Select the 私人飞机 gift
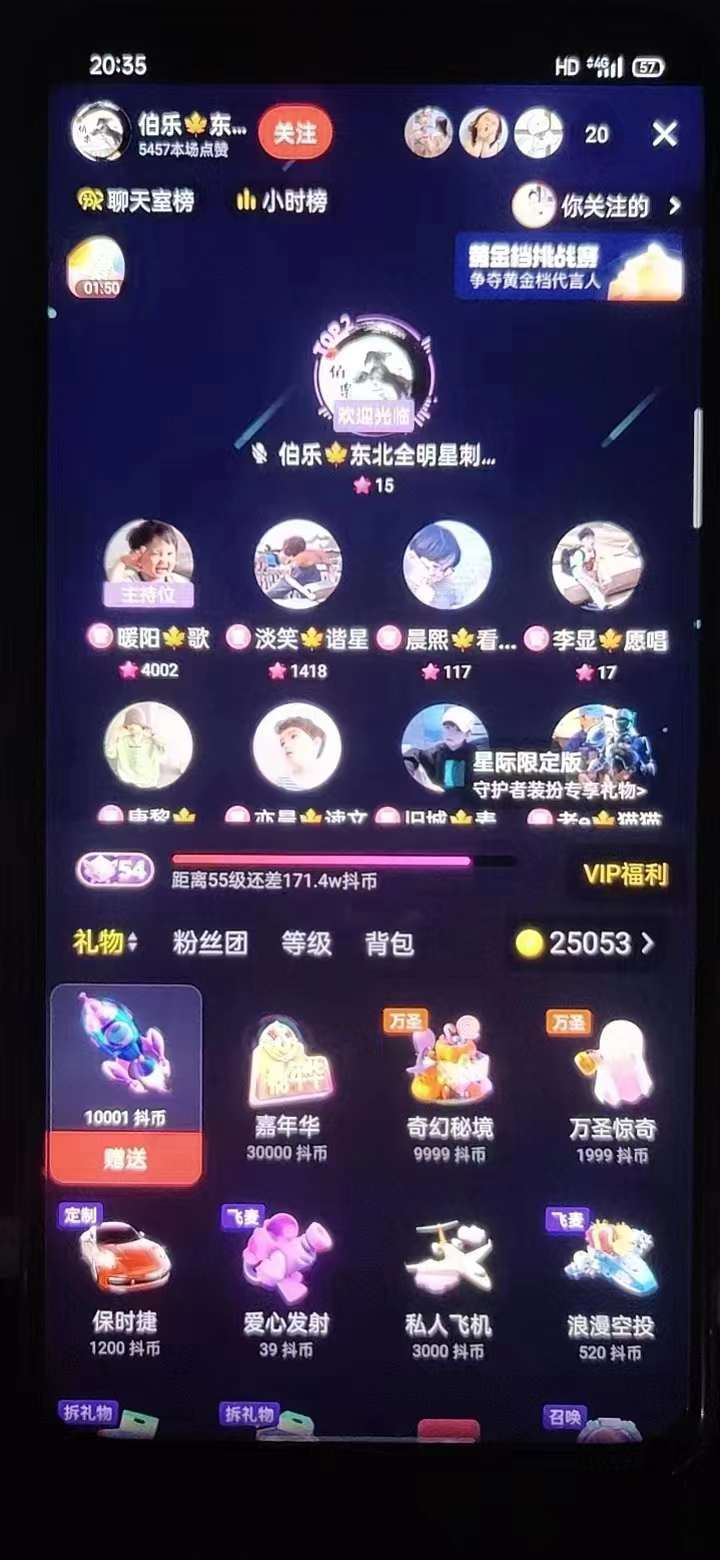The height and width of the screenshot is (1560, 720). (x=449, y=1280)
